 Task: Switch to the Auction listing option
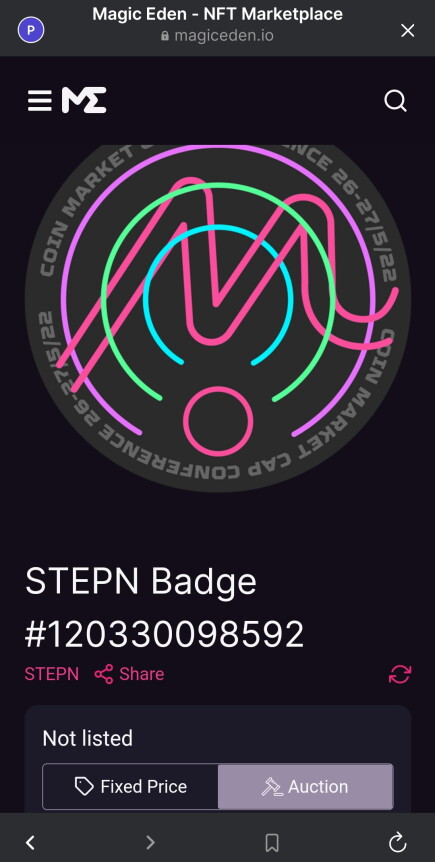[x=305, y=787]
